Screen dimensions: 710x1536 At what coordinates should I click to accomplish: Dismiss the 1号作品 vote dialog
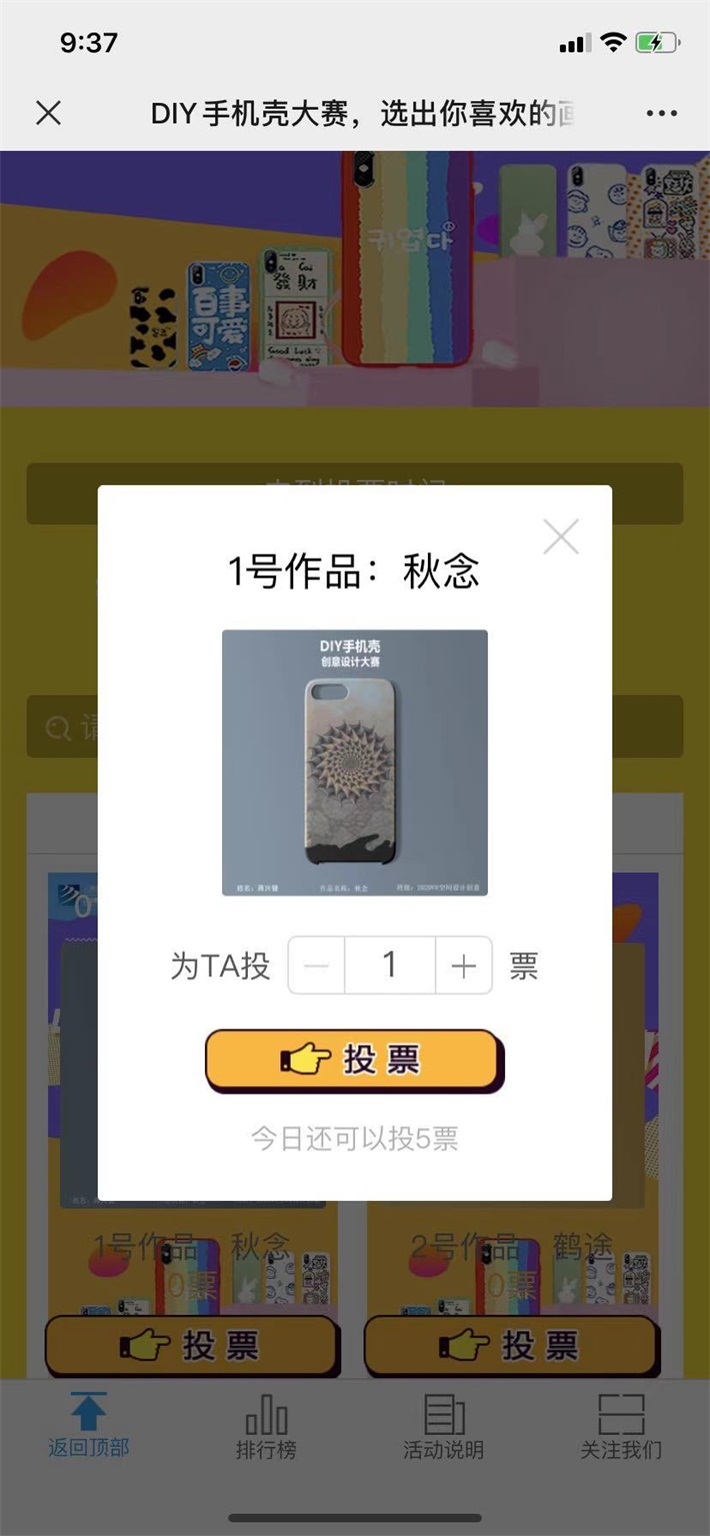(560, 537)
